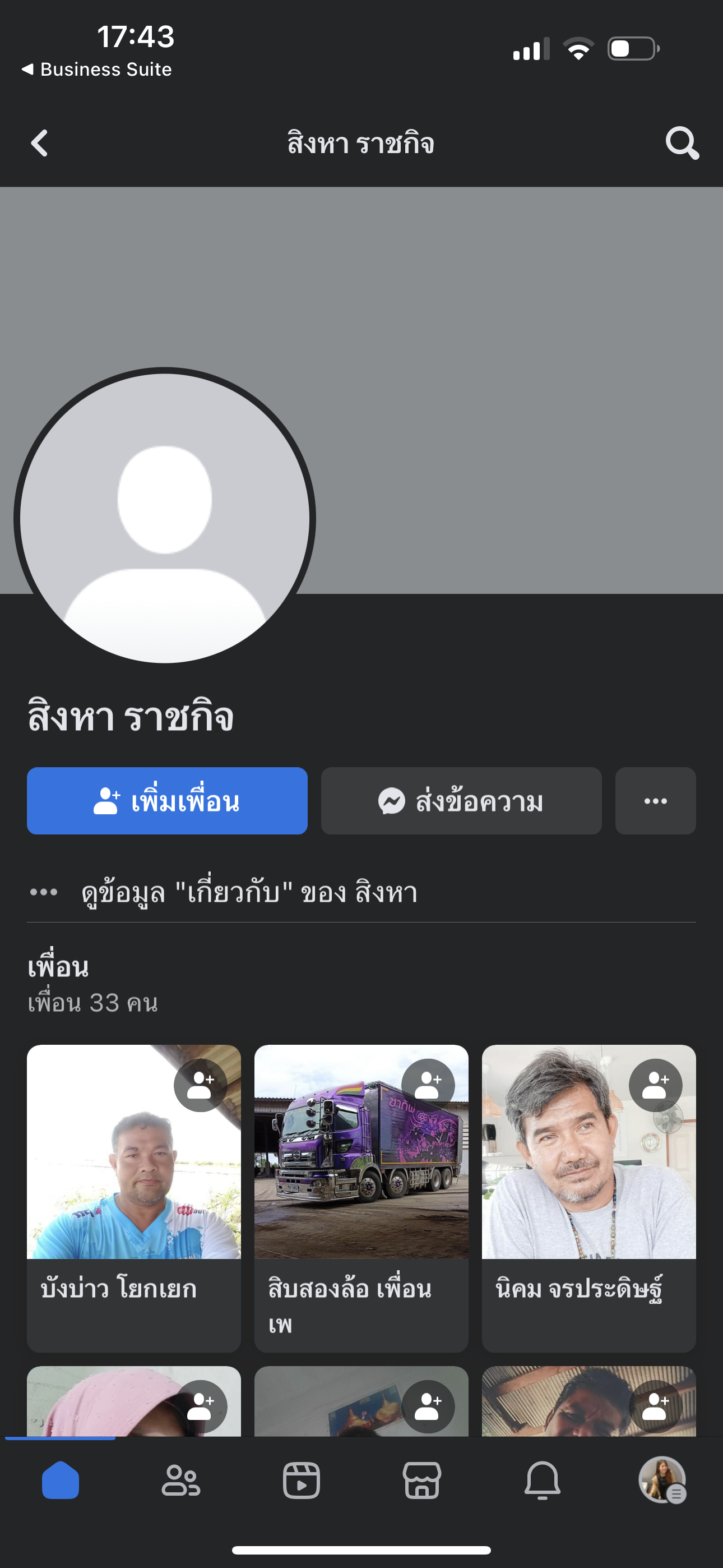723x1568 pixels.
Task: Tap the เพิ่มเพื่อน add friend button
Action: (167, 801)
